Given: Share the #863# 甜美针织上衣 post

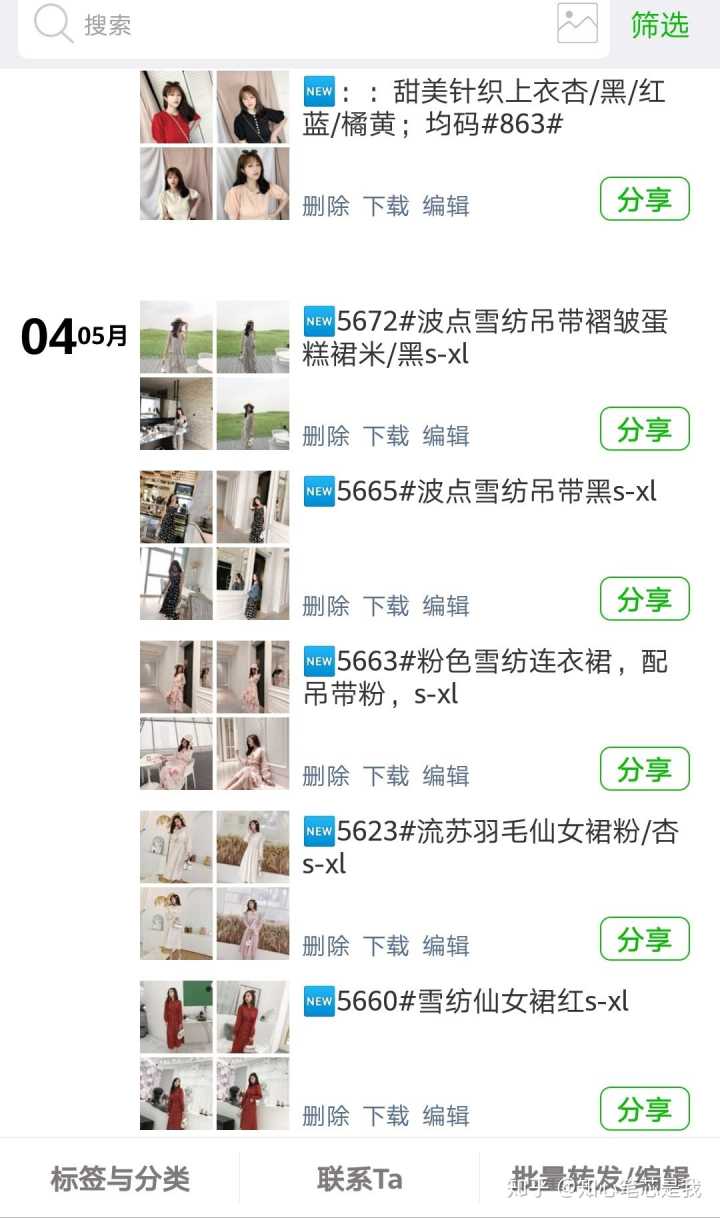Looking at the screenshot, I should (x=644, y=199).
